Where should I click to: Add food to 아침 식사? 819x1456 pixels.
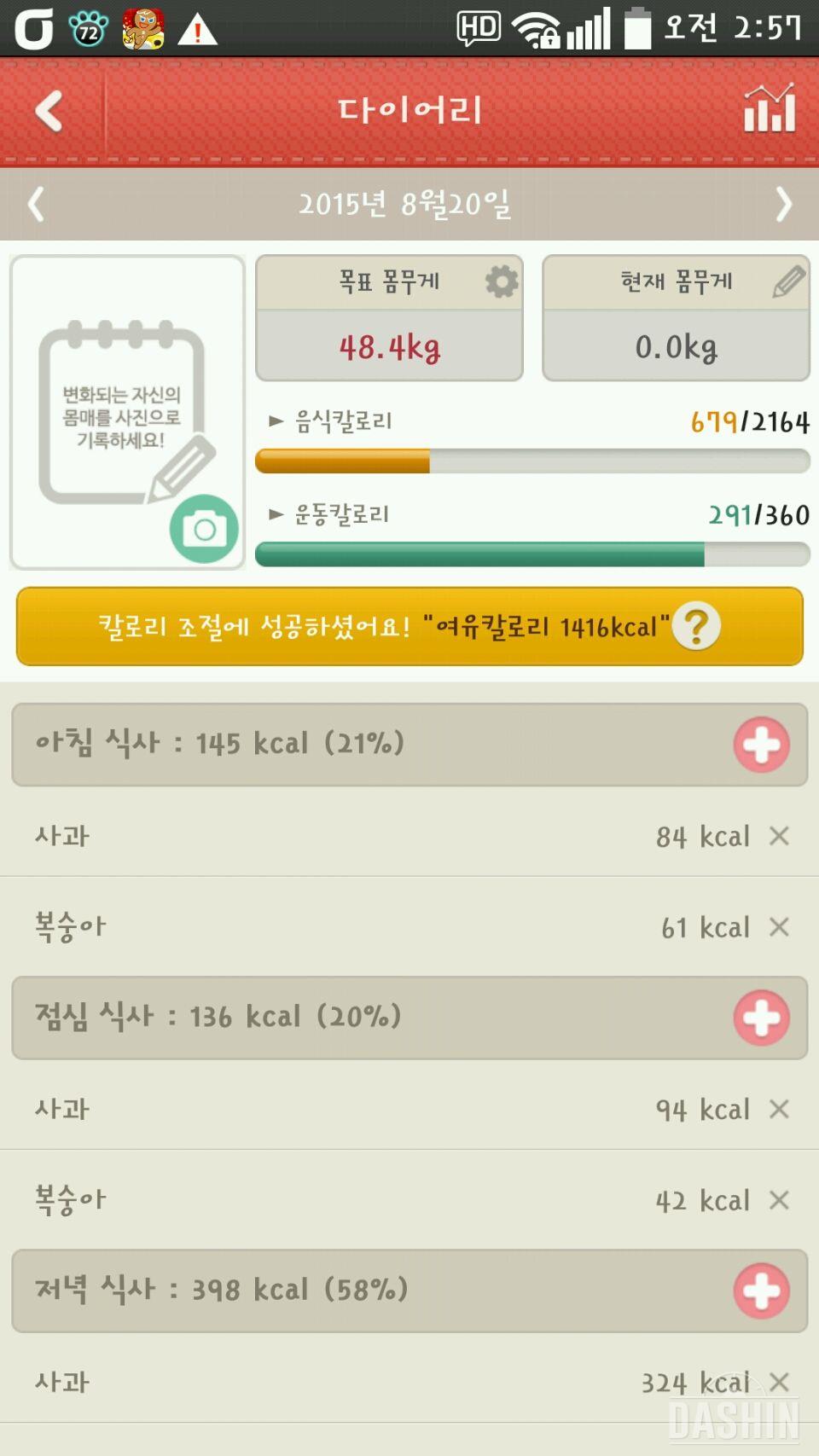click(761, 745)
